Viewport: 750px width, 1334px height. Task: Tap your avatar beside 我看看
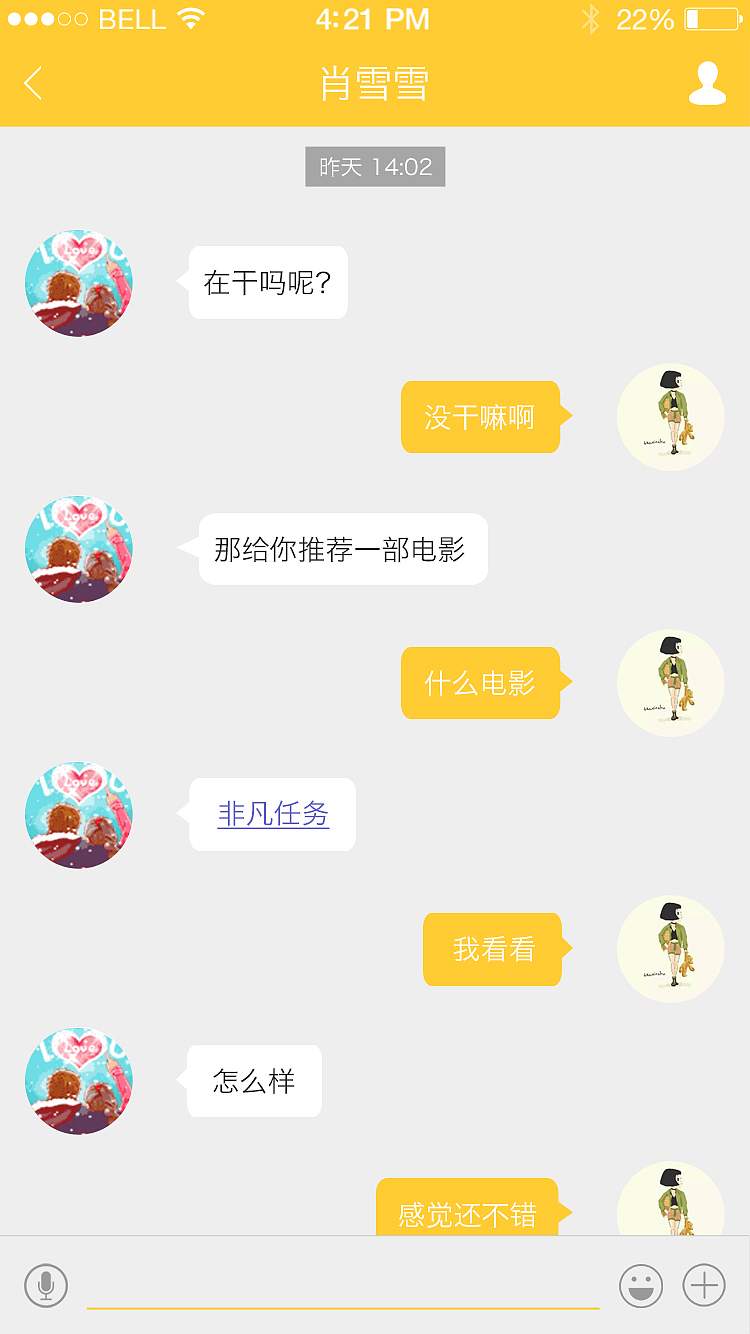coord(670,948)
